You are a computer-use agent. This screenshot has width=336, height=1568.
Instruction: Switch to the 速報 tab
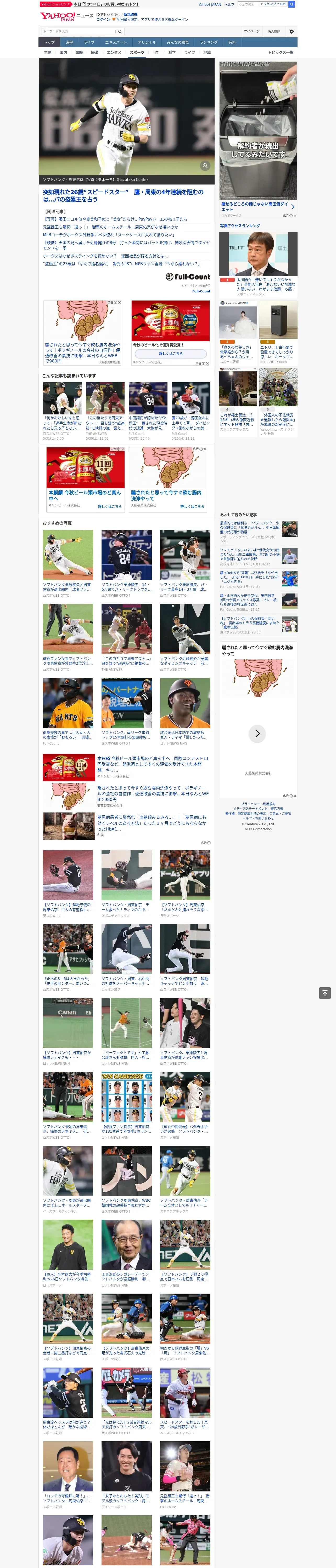tap(69, 43)
